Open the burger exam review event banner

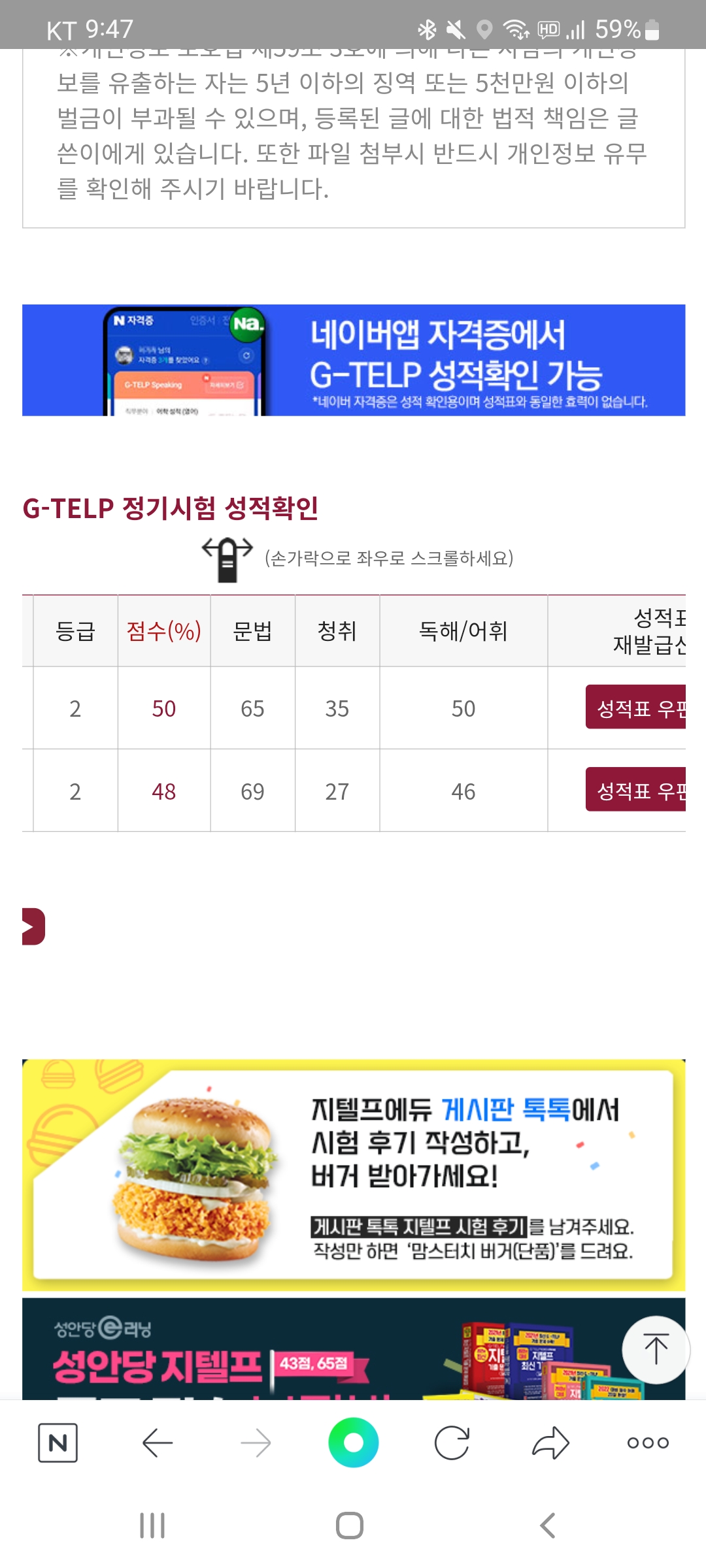click(353, 1175)
